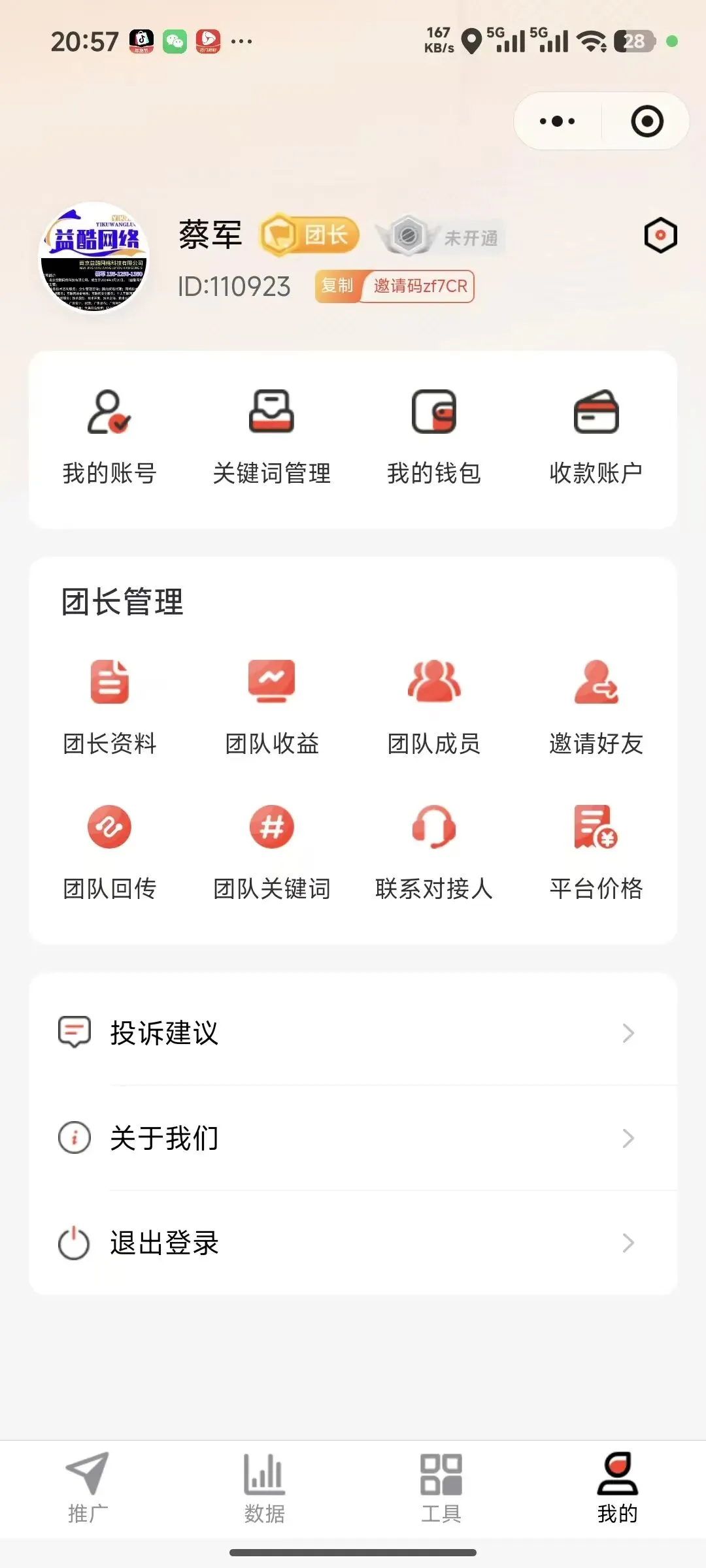Tap 邀请好友 to invite friends
The height and width of the screenshot is (1568, 706).
[596, 707]
